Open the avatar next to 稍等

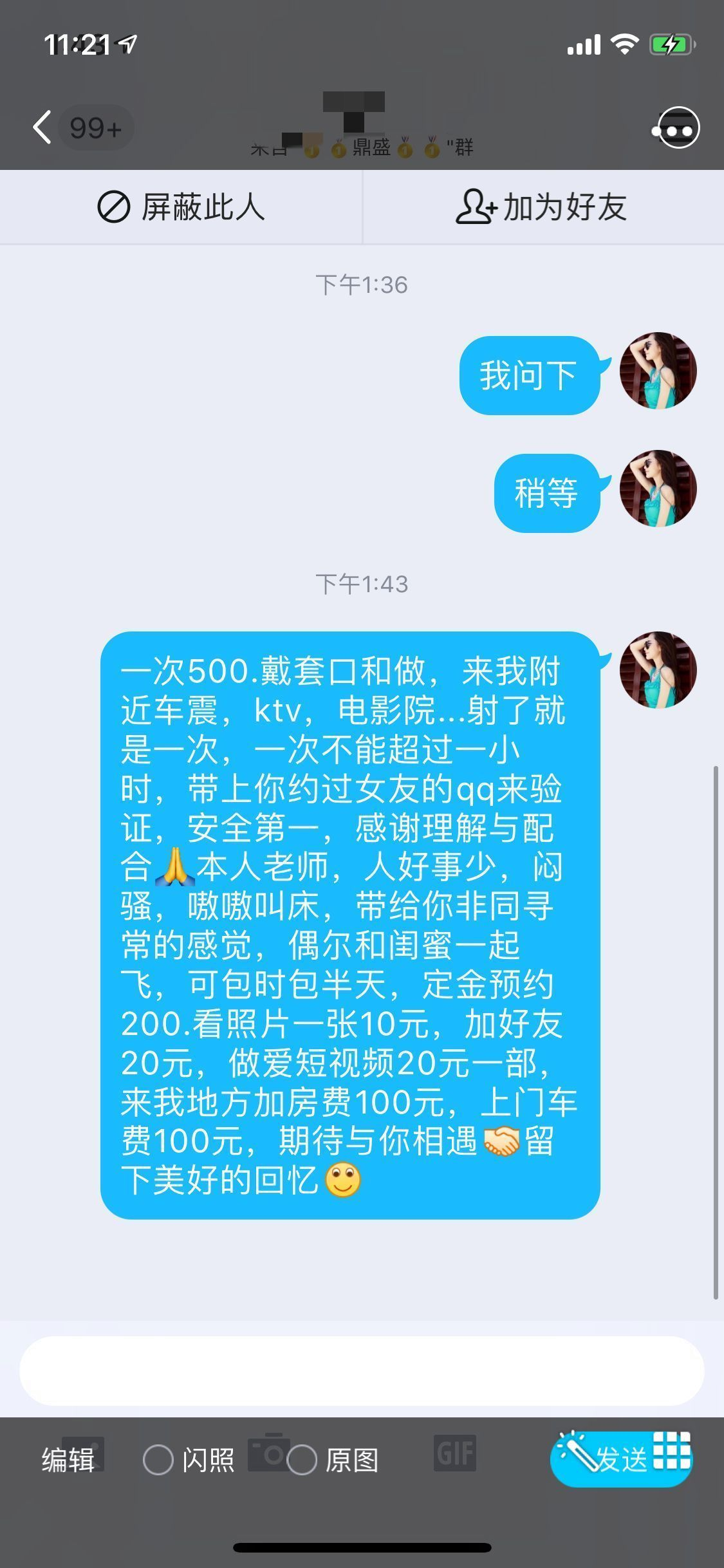point(658,489)
